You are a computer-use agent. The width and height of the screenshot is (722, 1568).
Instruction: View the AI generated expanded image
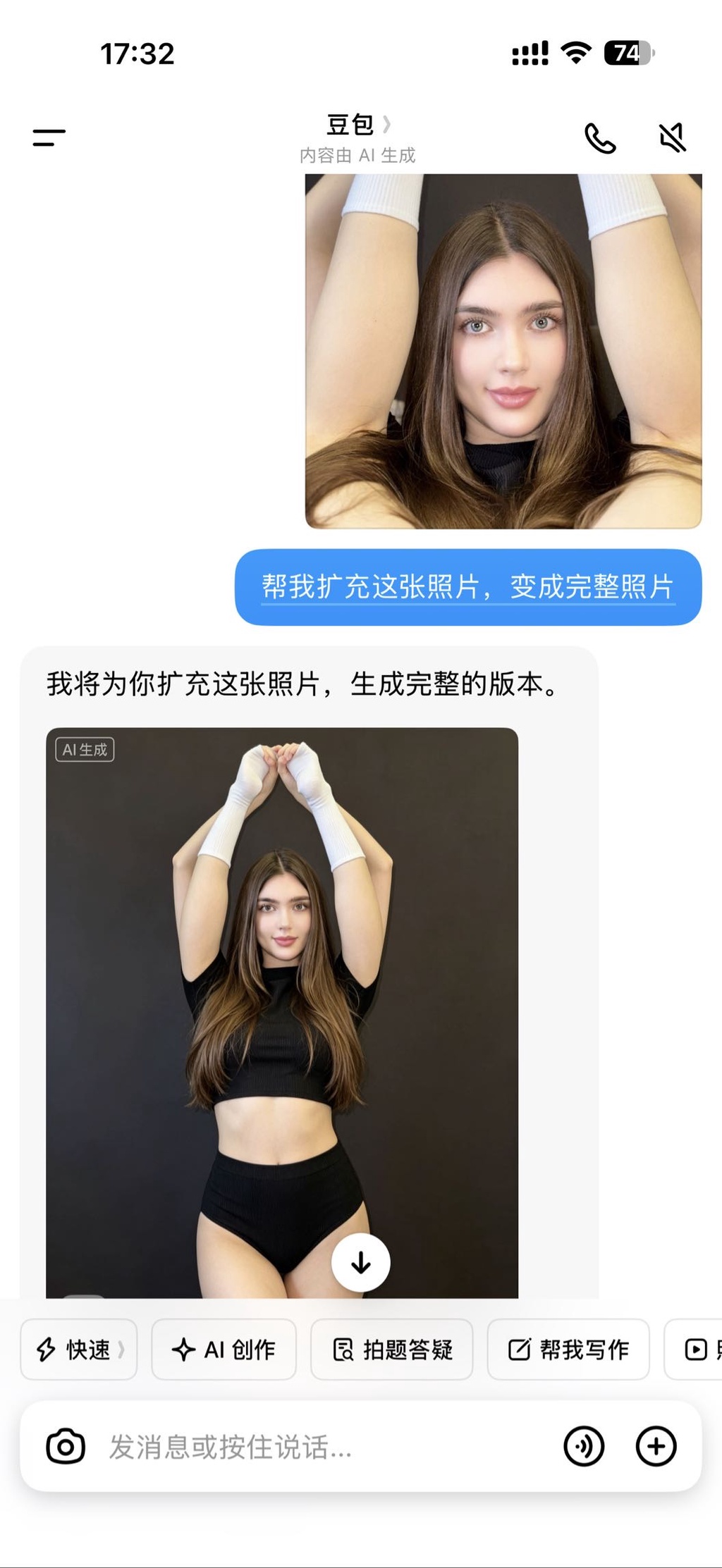pos(281,987)
